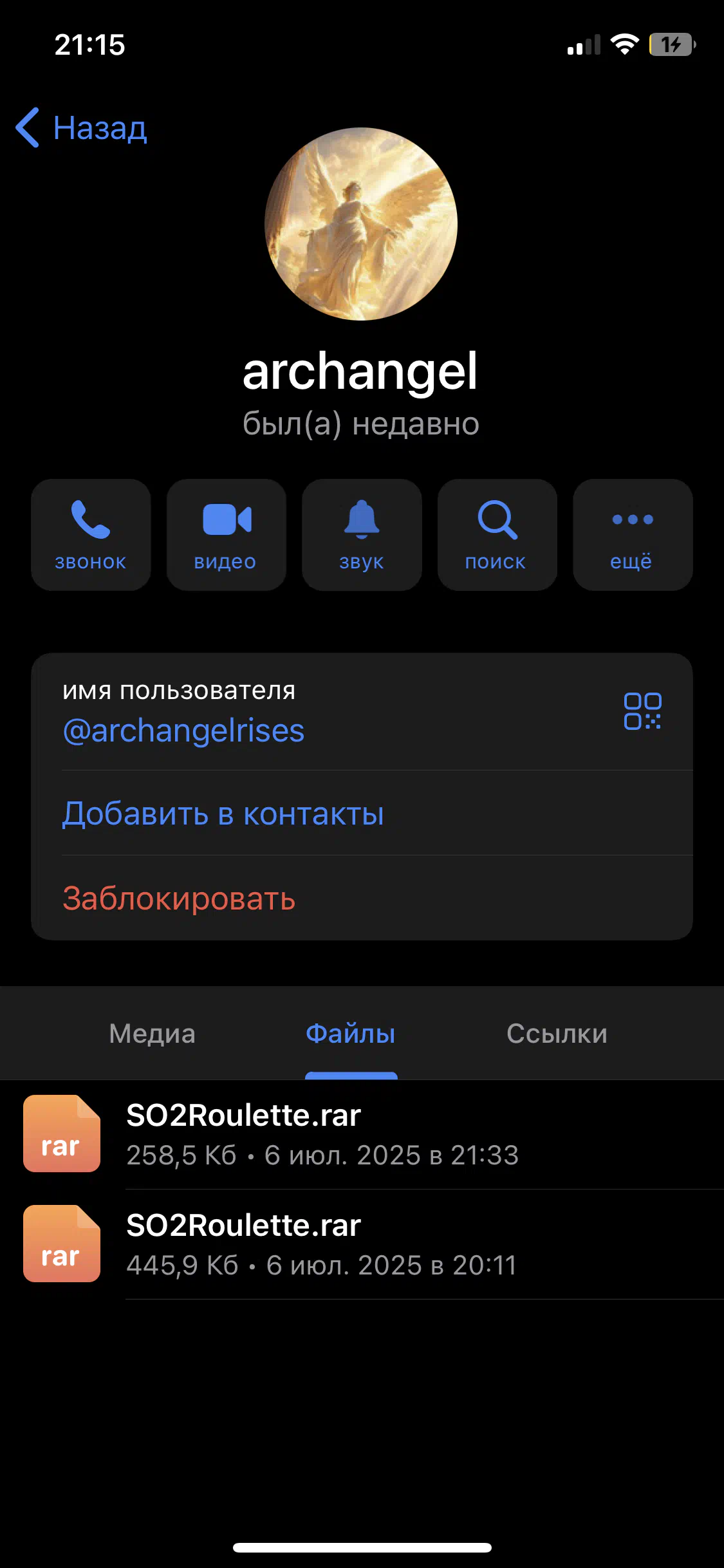Open archangel's profile photo
This screenshot has height=1568, width=724.
click(x=361, y=224)
